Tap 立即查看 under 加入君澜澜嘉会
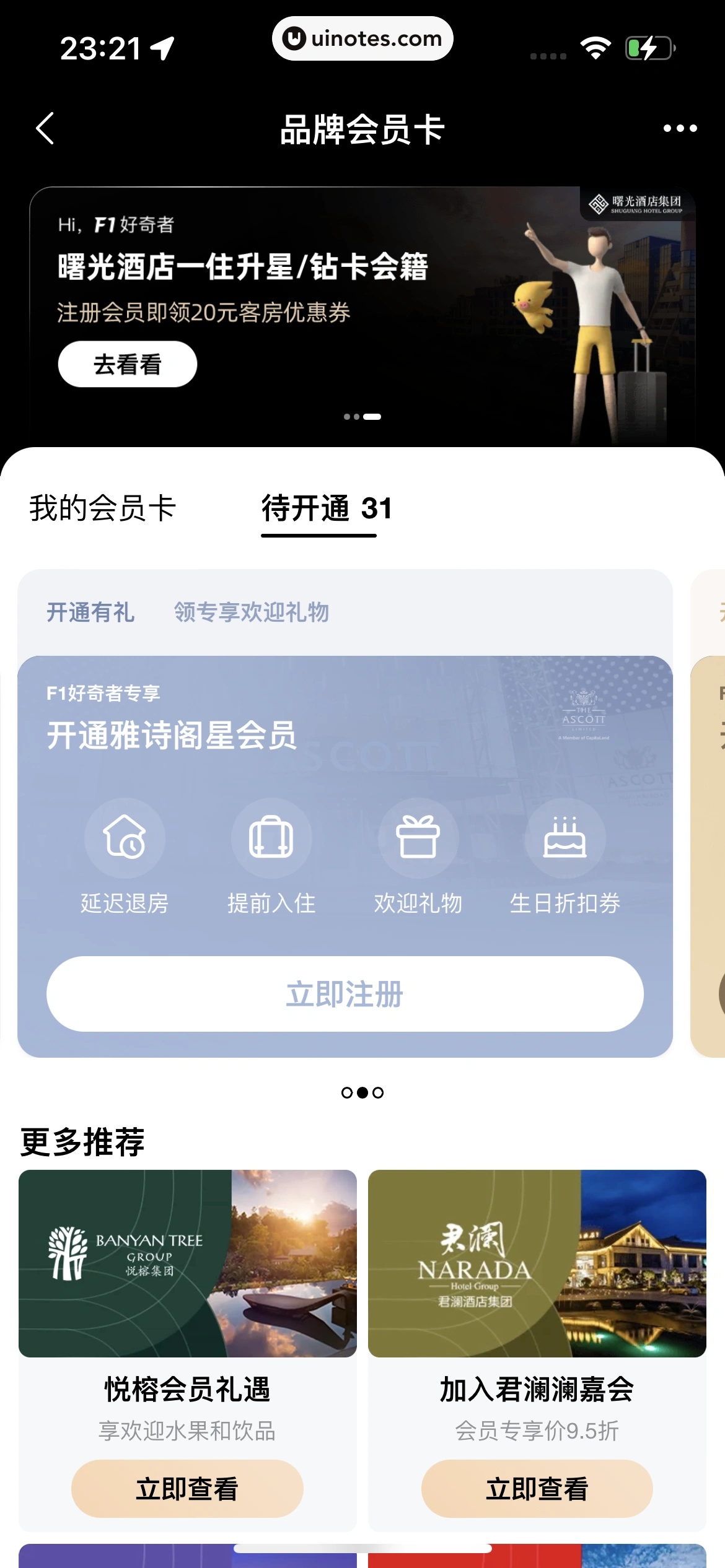 (537, 1489)
